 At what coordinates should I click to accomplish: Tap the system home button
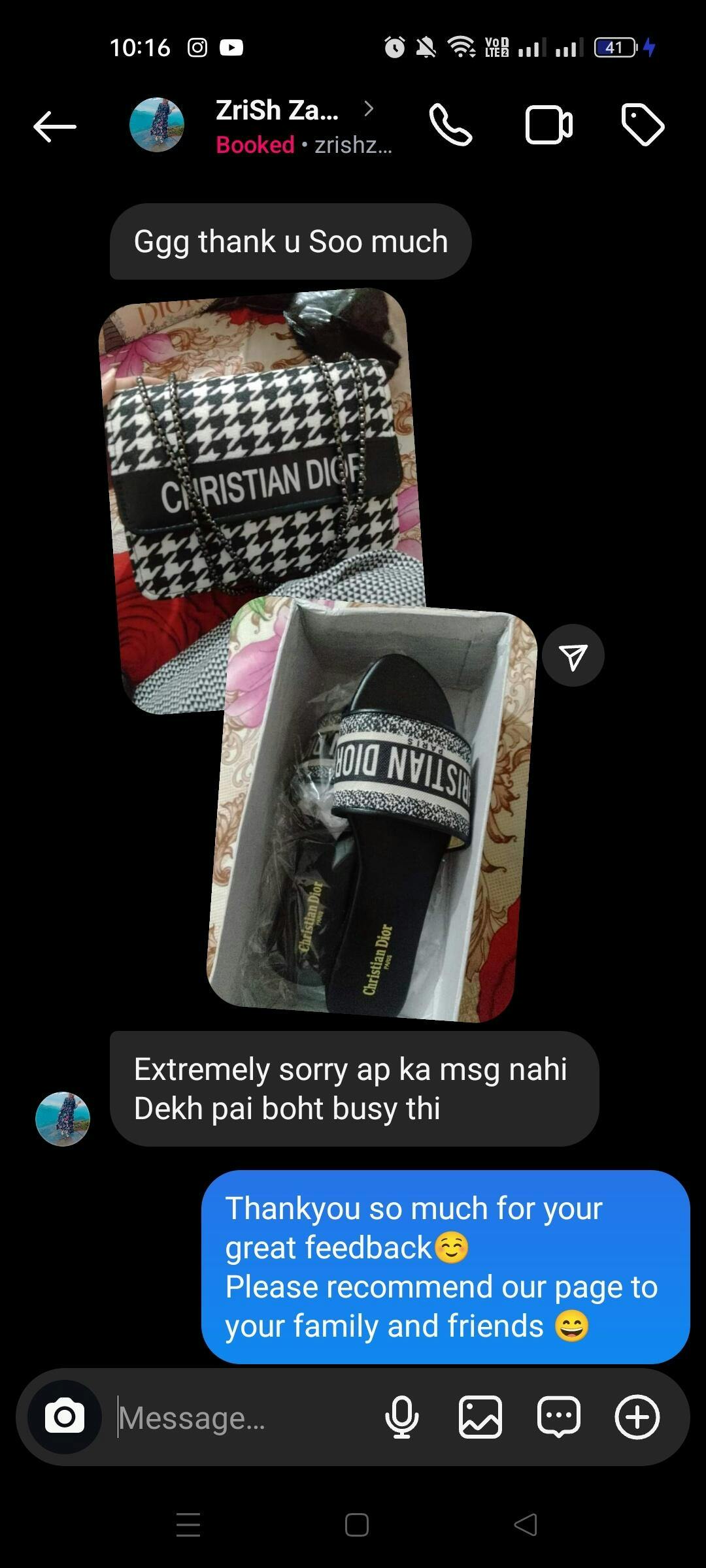[357, 1525]
